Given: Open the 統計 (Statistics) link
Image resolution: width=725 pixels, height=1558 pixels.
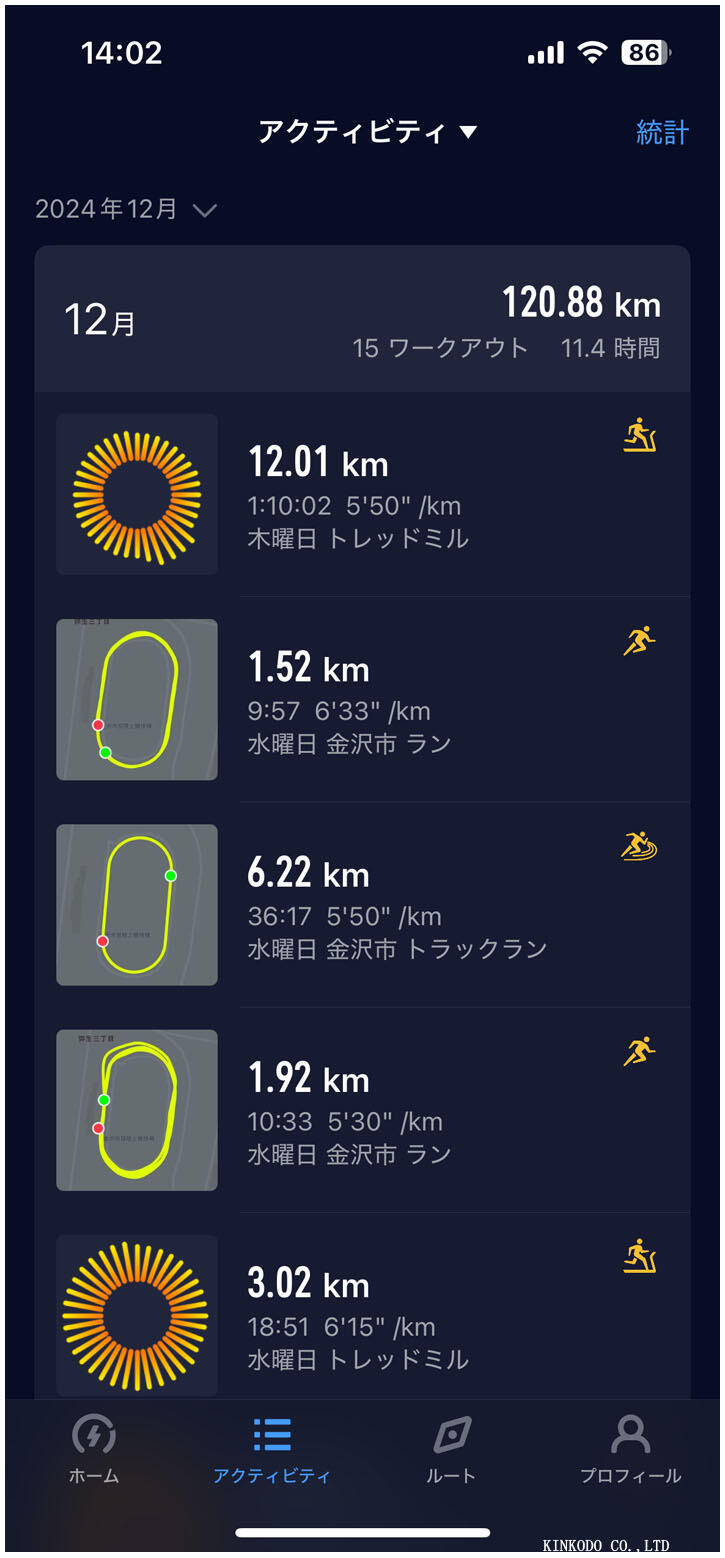Looking at the screenshot, I should coord(663,131).
